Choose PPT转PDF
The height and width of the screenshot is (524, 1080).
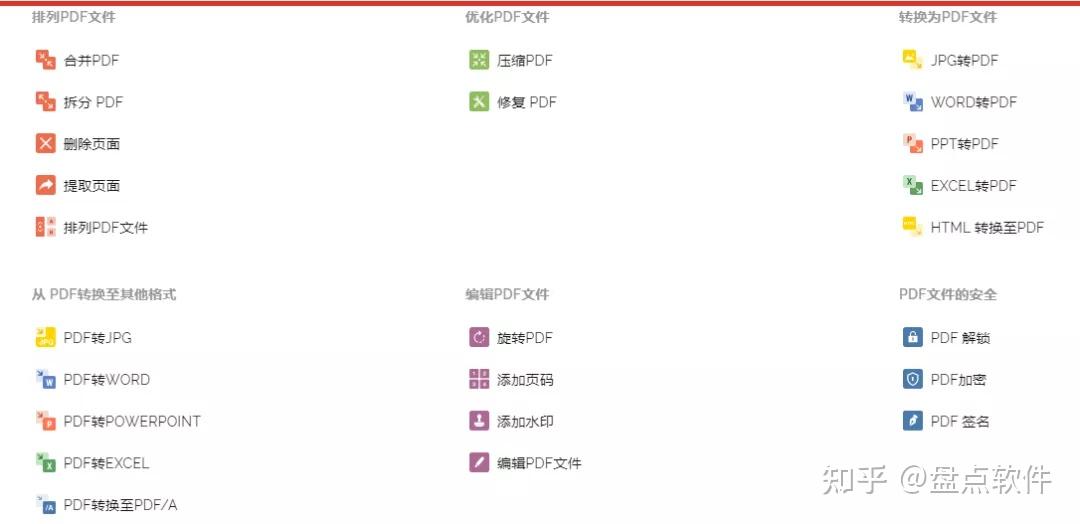tap(964, 144)
